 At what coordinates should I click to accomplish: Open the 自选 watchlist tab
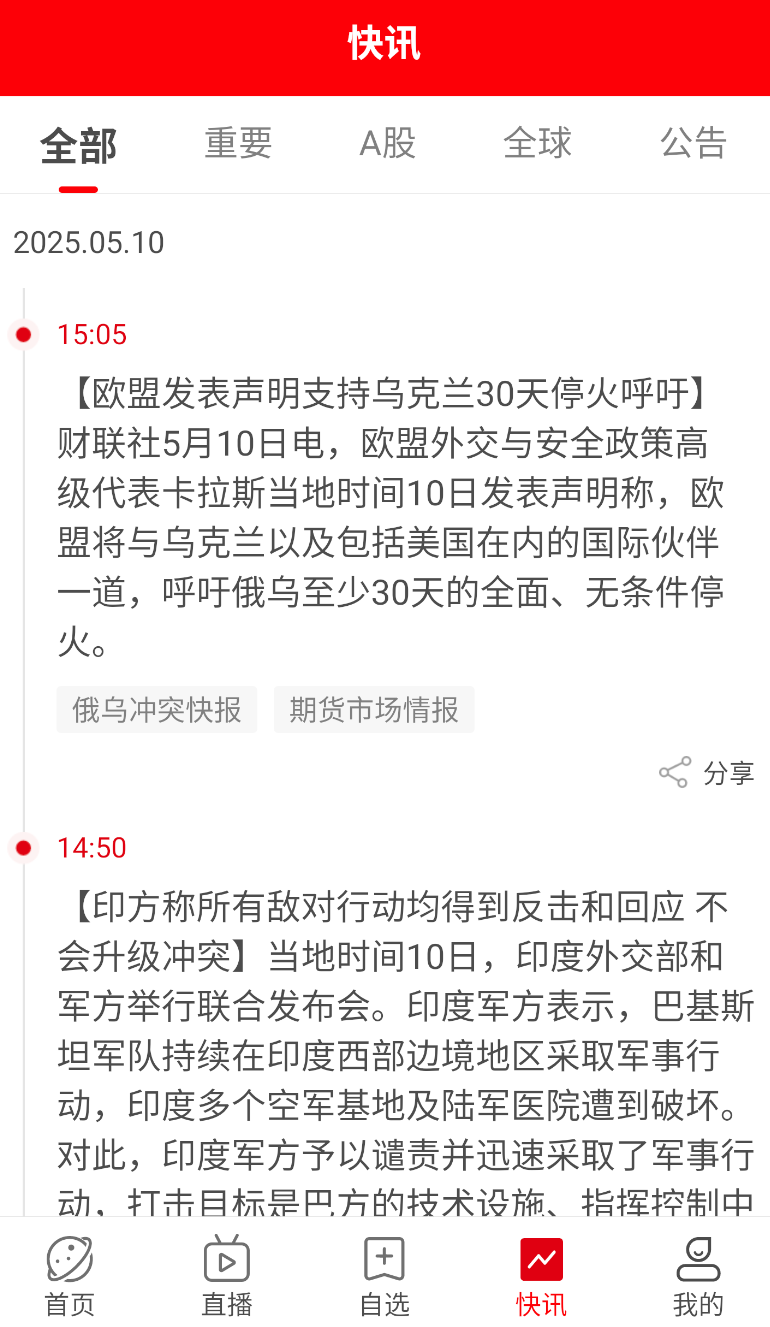pos(384,1277)
